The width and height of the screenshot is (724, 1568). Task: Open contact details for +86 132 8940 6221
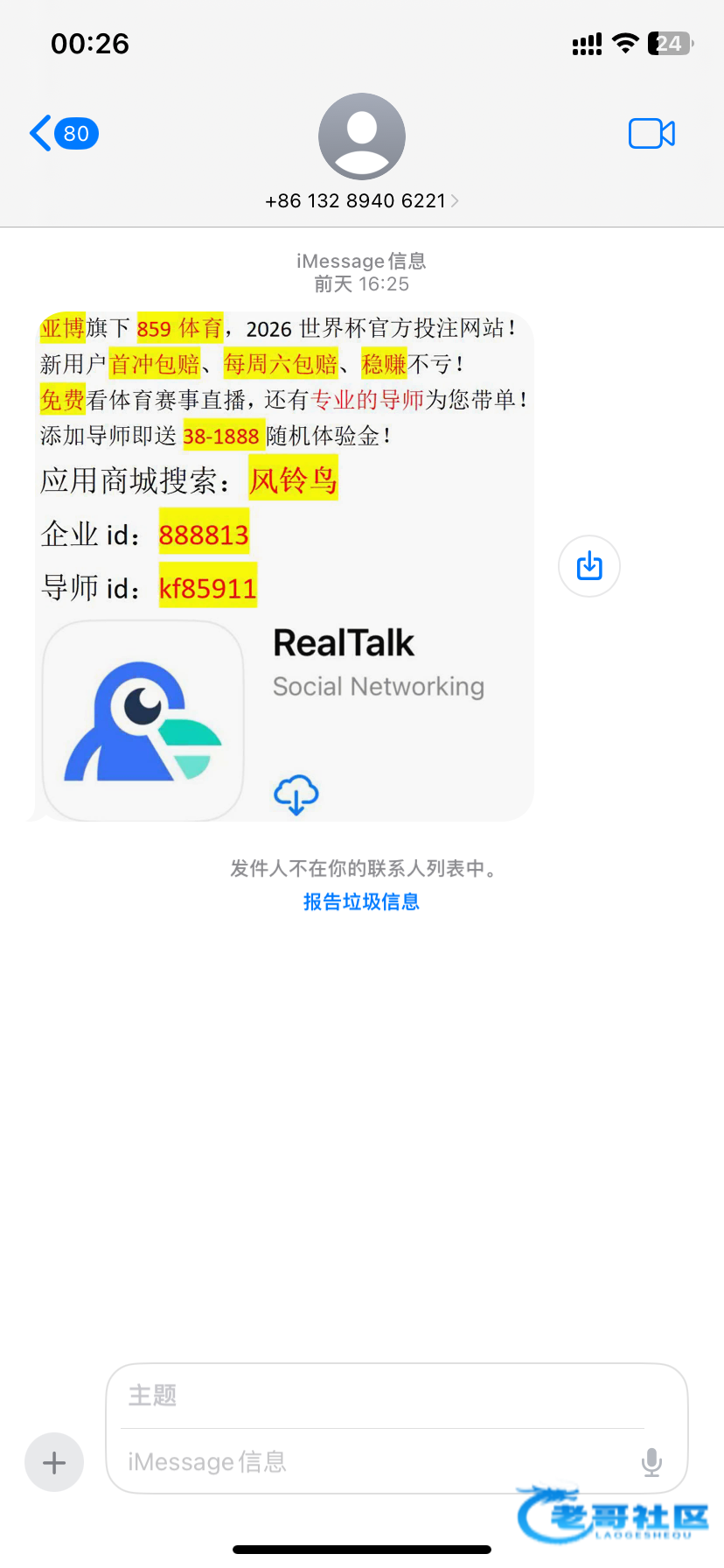361,200
